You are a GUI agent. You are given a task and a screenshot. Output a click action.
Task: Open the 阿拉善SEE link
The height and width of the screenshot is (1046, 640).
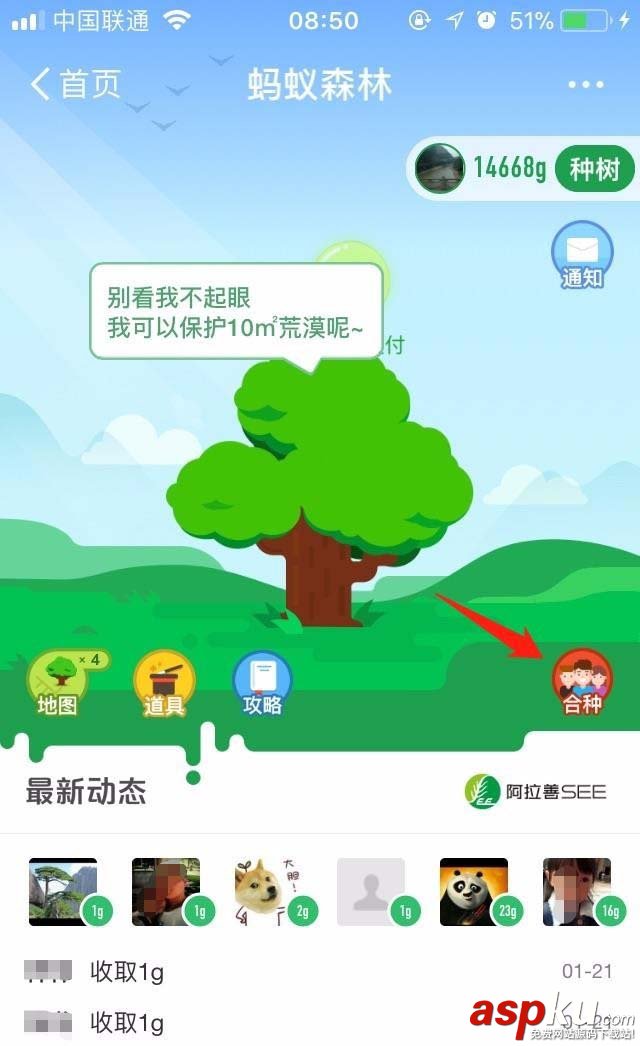click(536, 792)
